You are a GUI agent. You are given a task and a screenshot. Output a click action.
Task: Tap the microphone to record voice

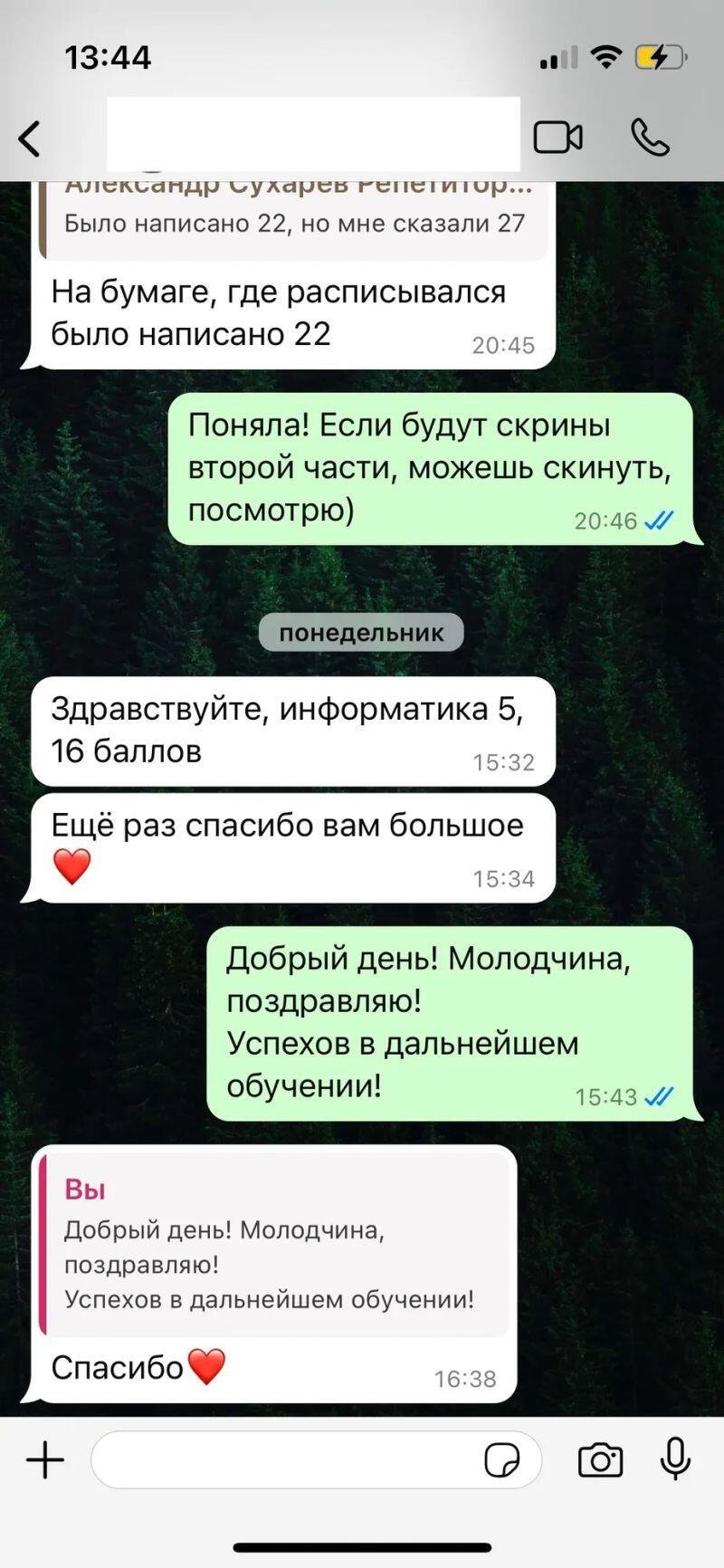click(x=675, y=1459)
